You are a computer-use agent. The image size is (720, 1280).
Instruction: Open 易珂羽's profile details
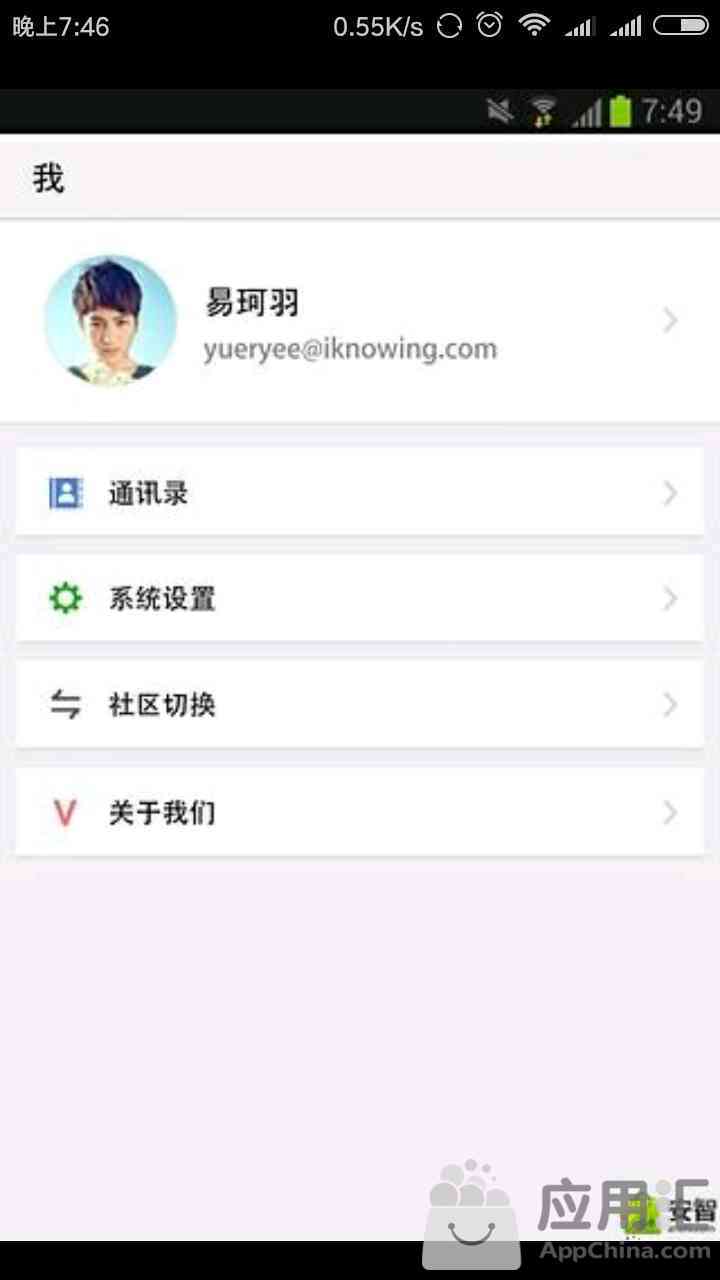[360, 321]
